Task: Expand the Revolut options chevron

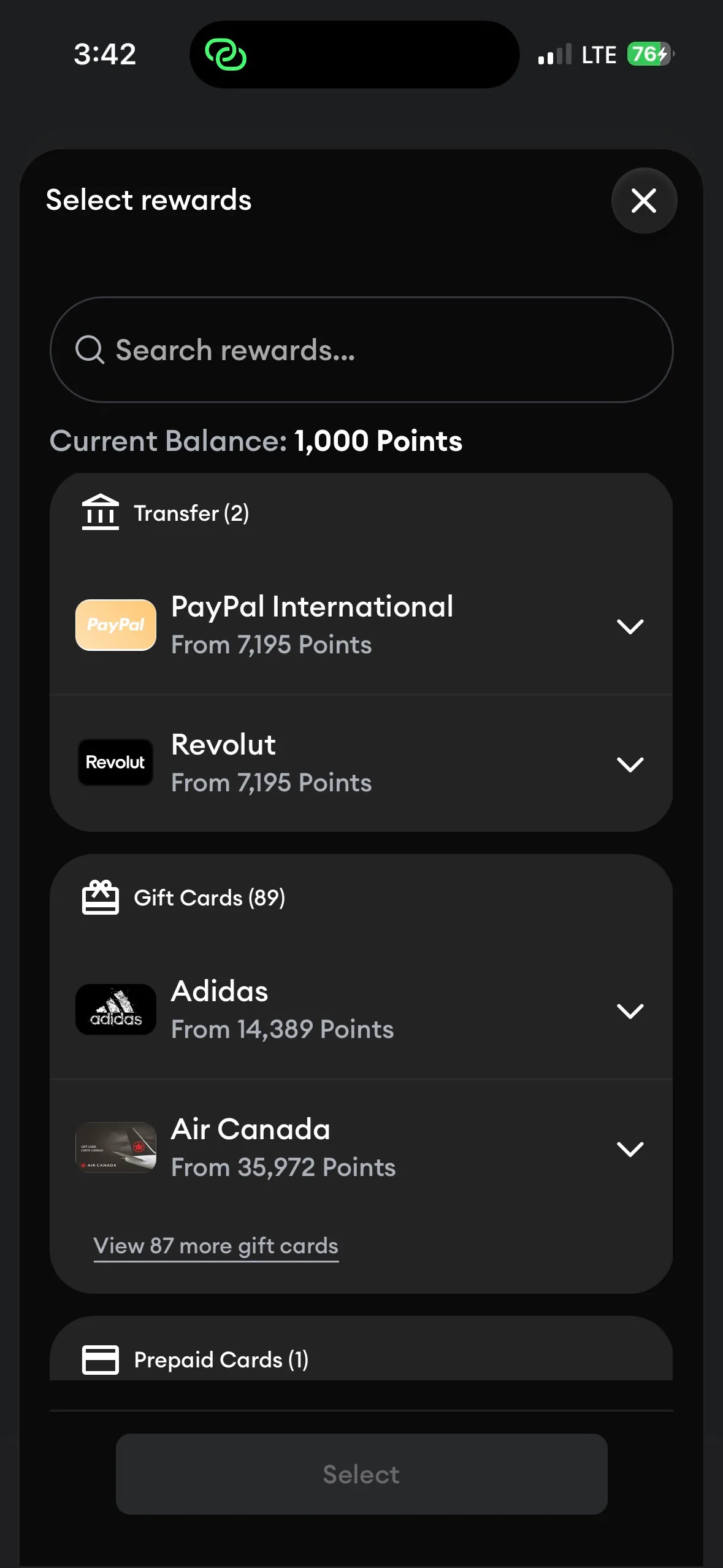Action: tap(630, 765)
